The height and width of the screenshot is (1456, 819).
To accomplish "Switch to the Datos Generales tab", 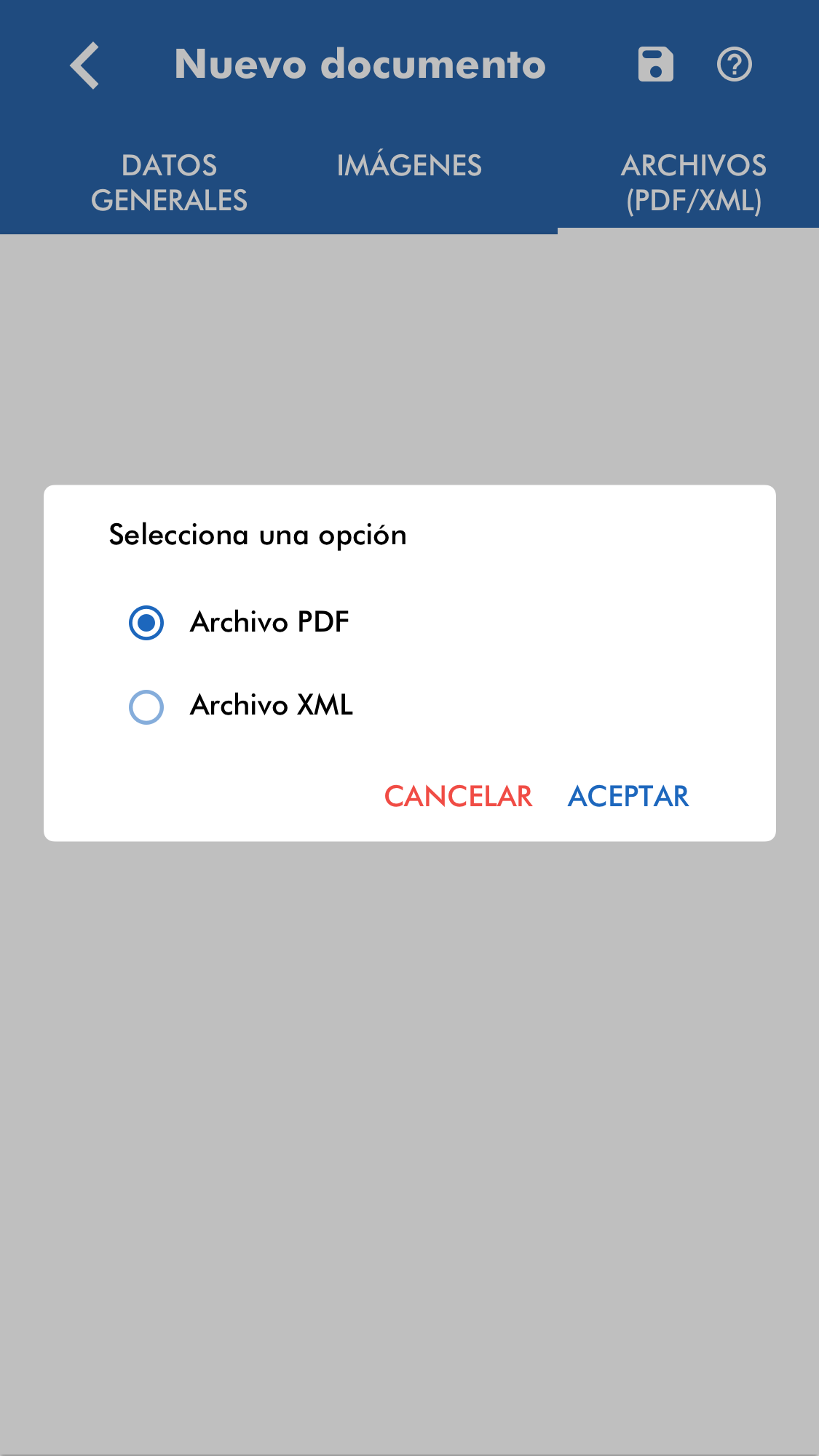I will pos(169,183).
